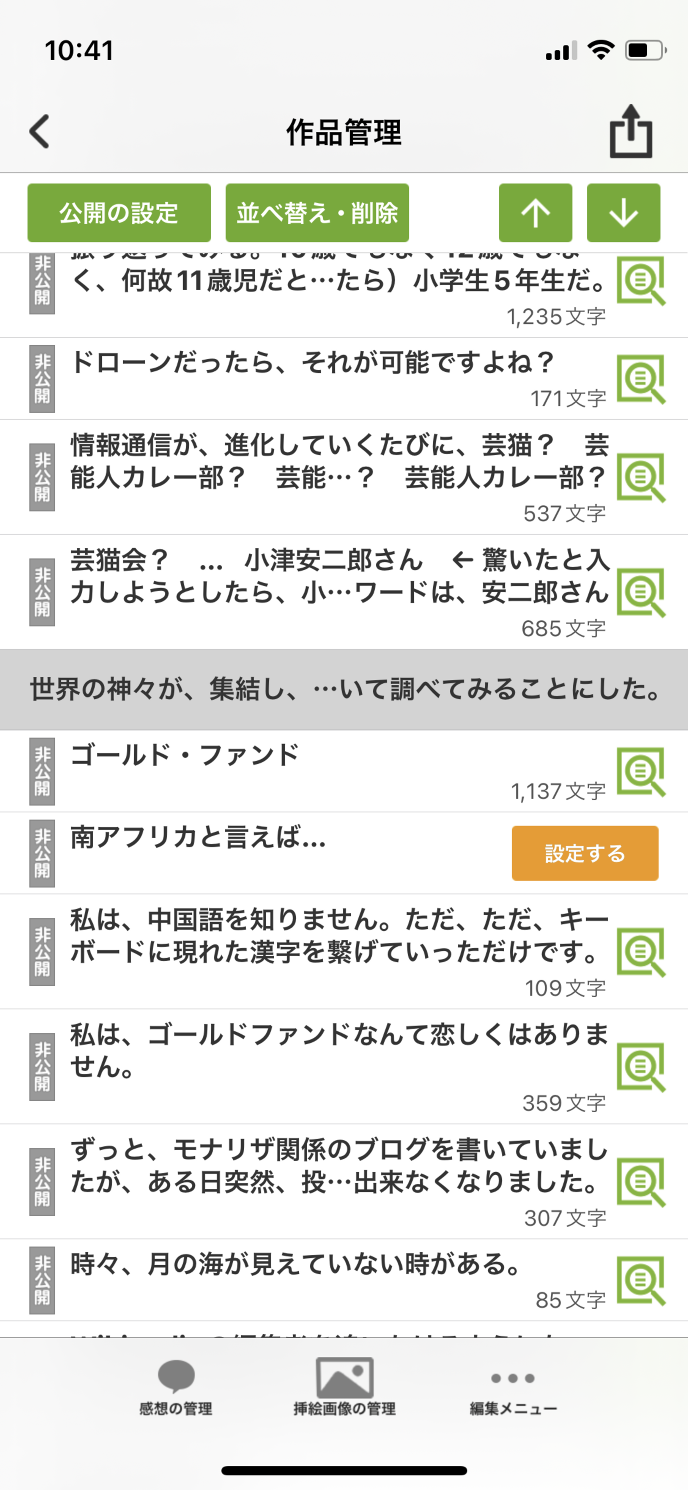
Task: Tap the green up arrow button
Action: coord(535,213)
